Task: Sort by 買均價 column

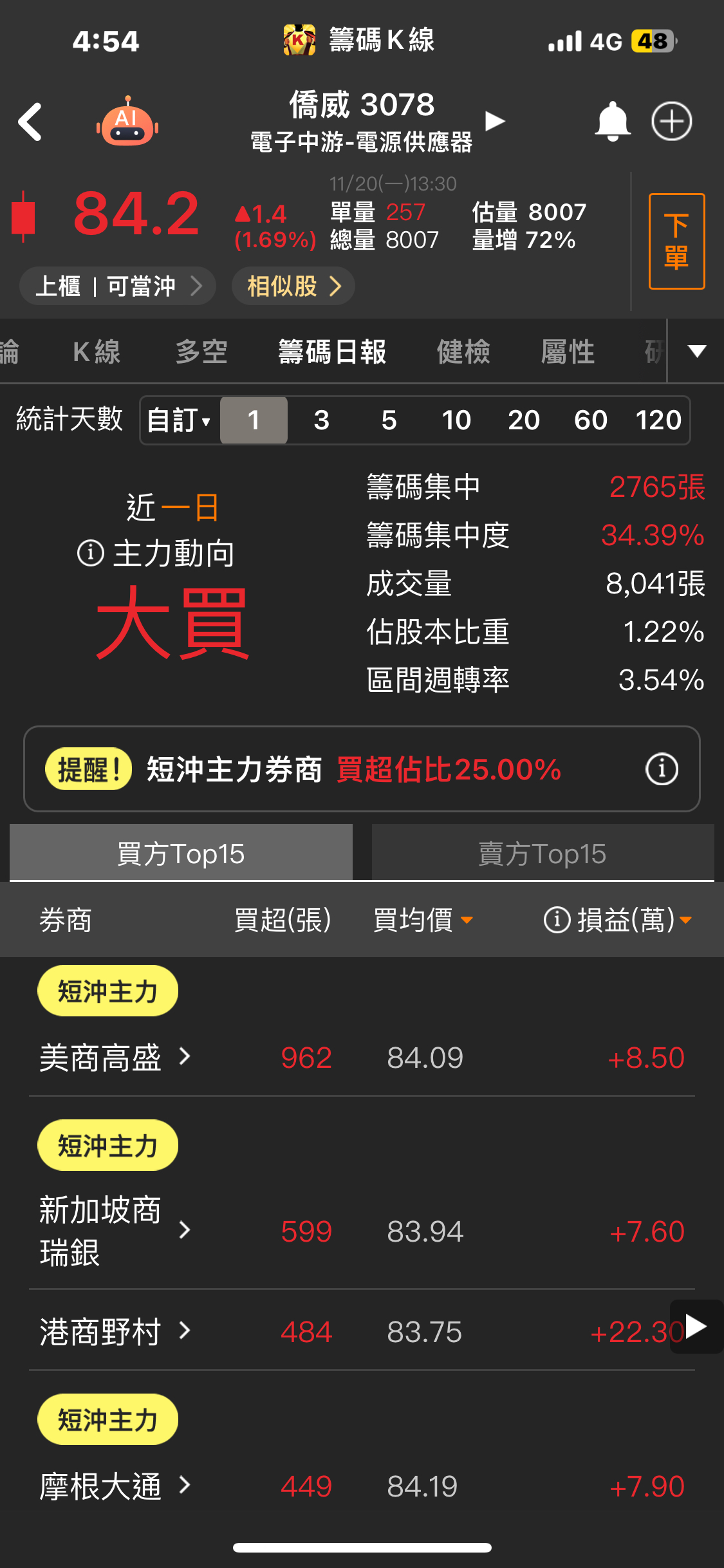Action: click(423, 920)
